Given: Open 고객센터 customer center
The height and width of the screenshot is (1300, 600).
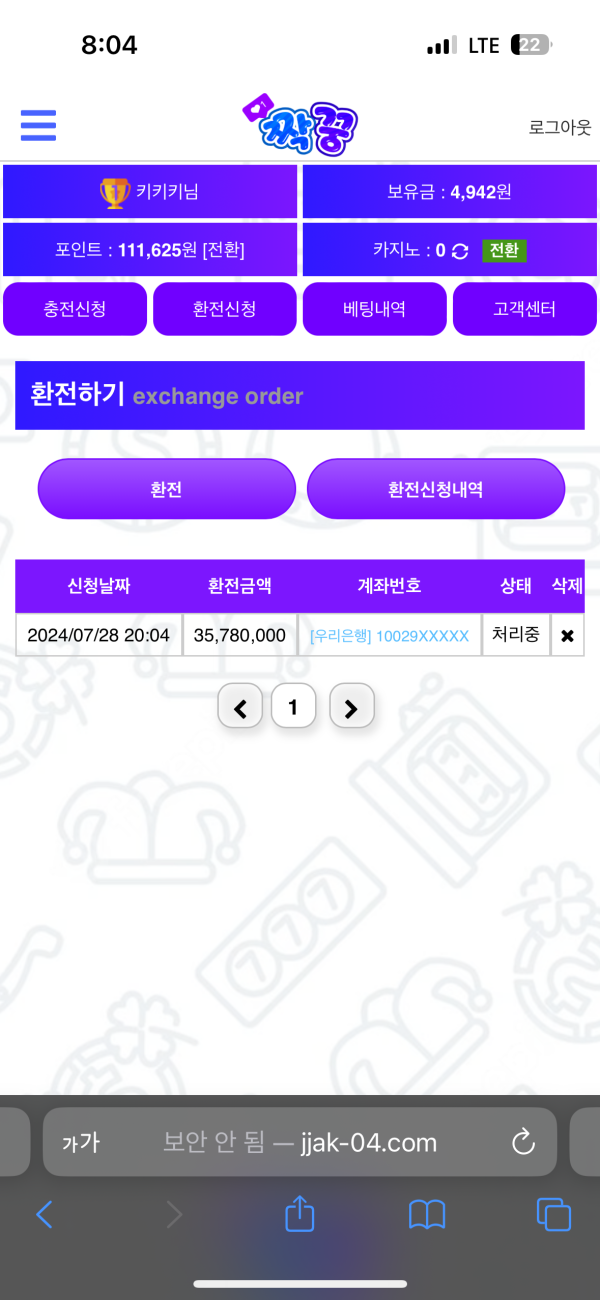Looking at the screenshot, I should [x=524, y=309].
